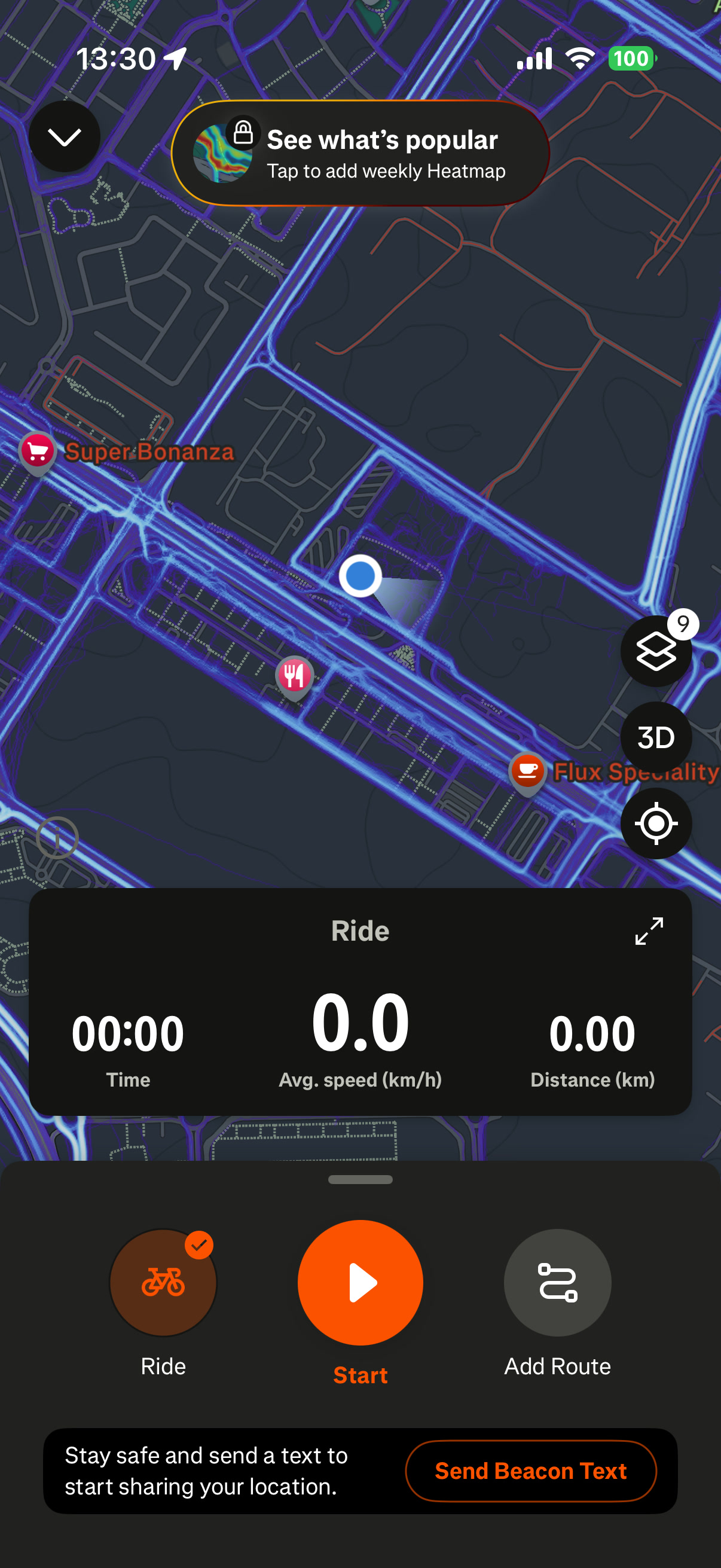Switch map to 3D view

pyautogui.click(x=656, y=737)
